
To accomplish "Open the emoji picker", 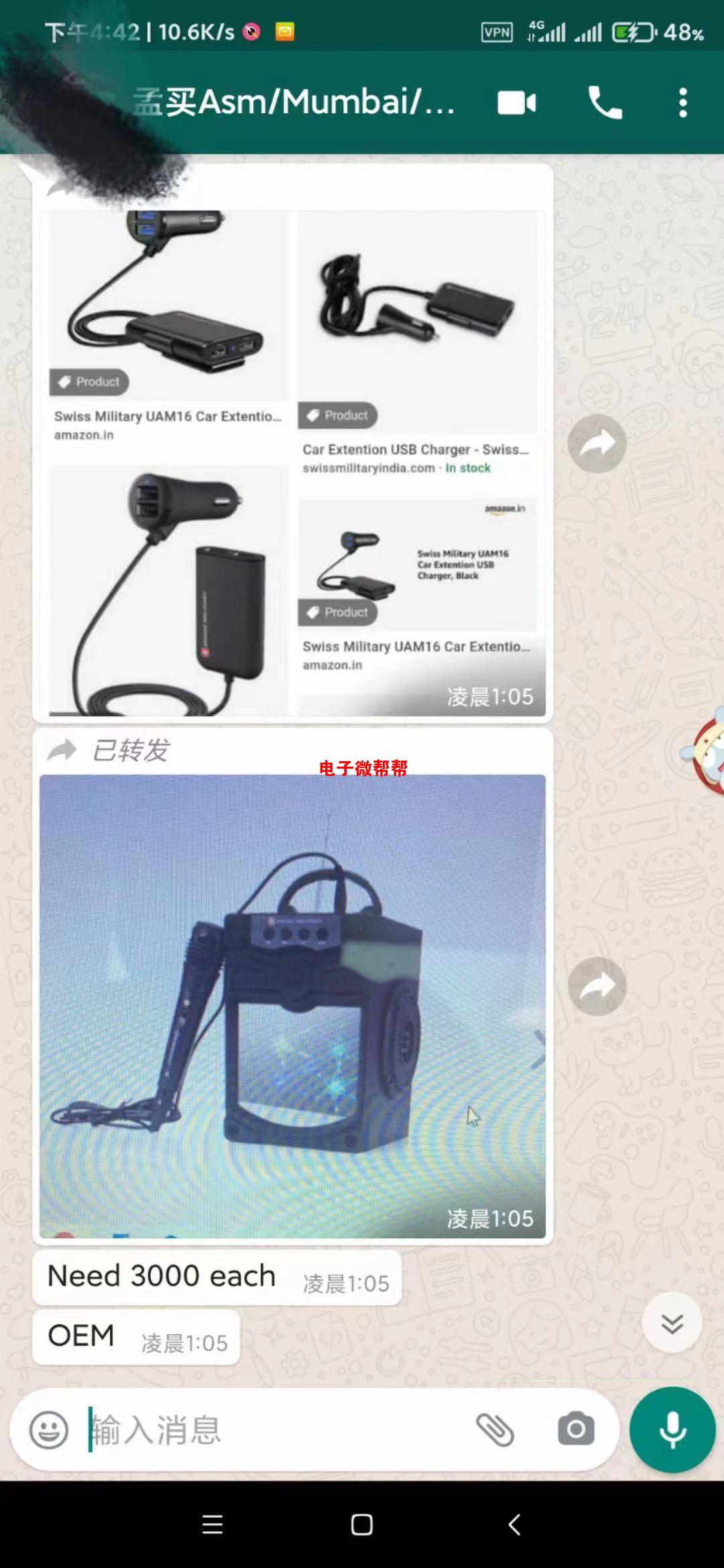I will tap(49, 1430).
